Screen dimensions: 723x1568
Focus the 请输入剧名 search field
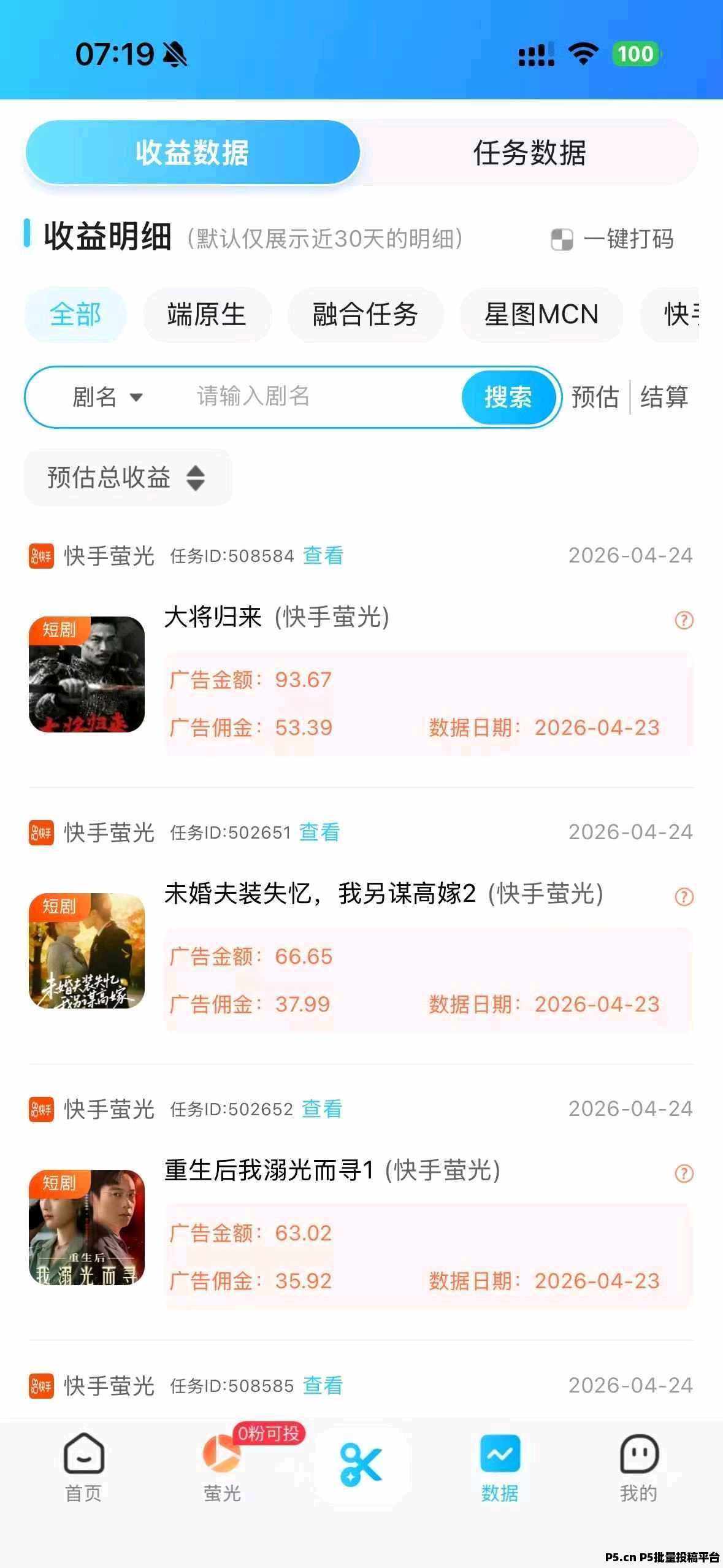[319, 397]
